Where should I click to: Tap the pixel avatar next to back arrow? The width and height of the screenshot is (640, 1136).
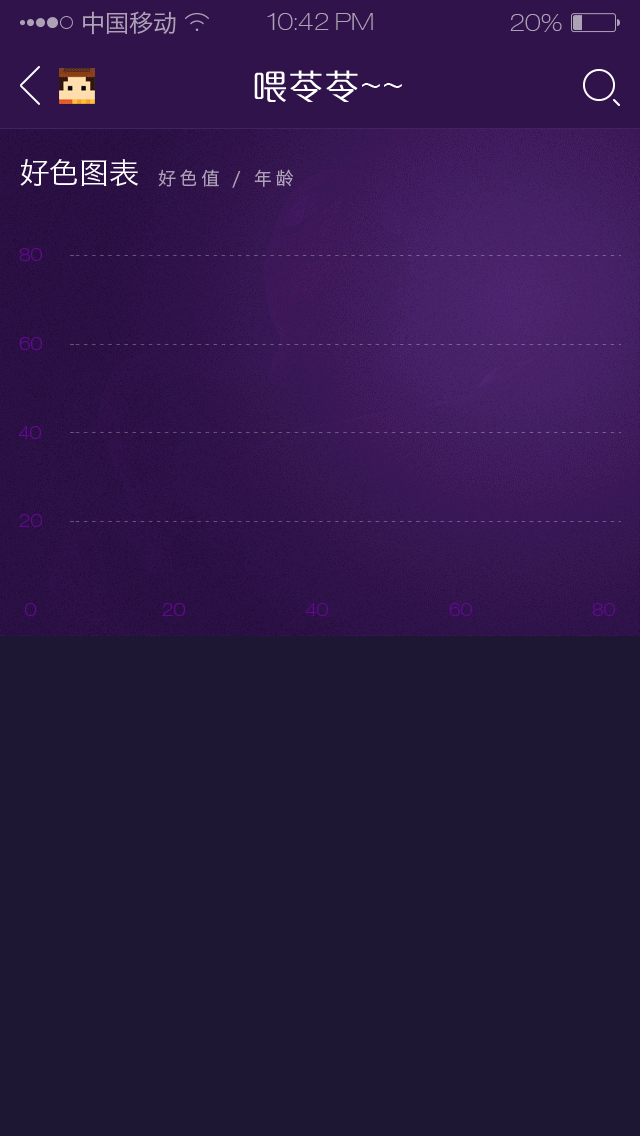[x=77, y=86]
